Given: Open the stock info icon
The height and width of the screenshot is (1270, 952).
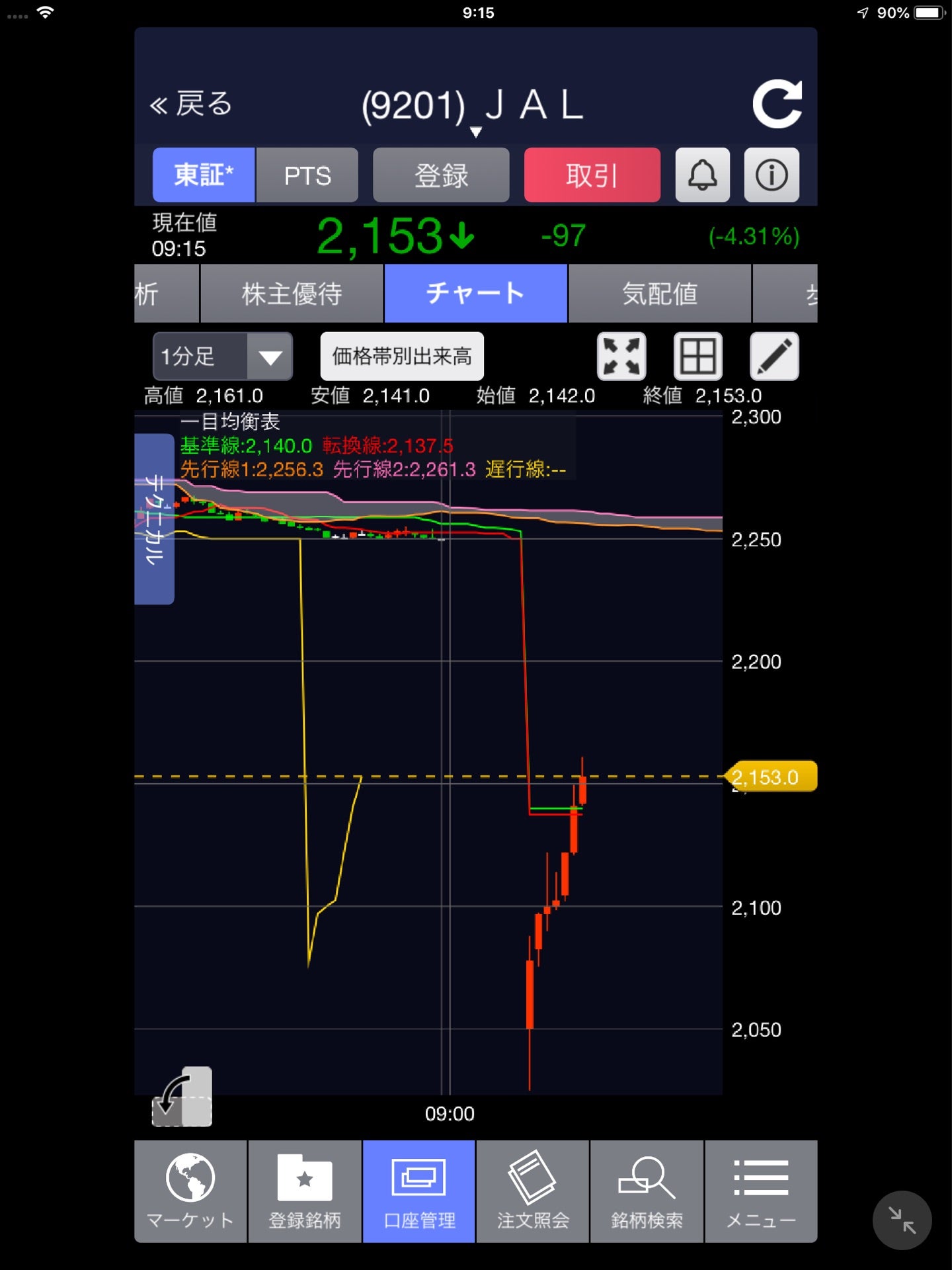Looking at the screenshot, I should 772,175.
